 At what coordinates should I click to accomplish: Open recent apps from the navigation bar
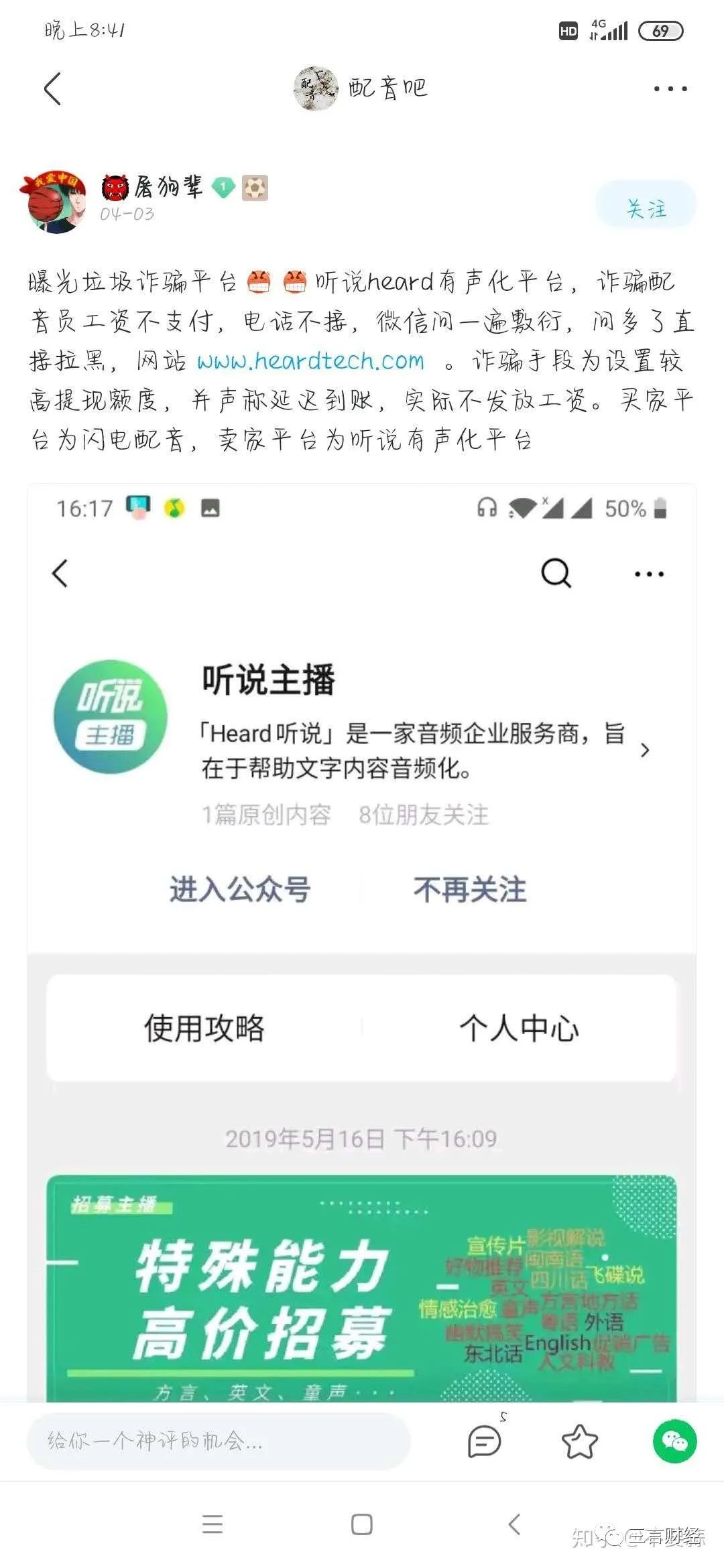click(213, 1524)
